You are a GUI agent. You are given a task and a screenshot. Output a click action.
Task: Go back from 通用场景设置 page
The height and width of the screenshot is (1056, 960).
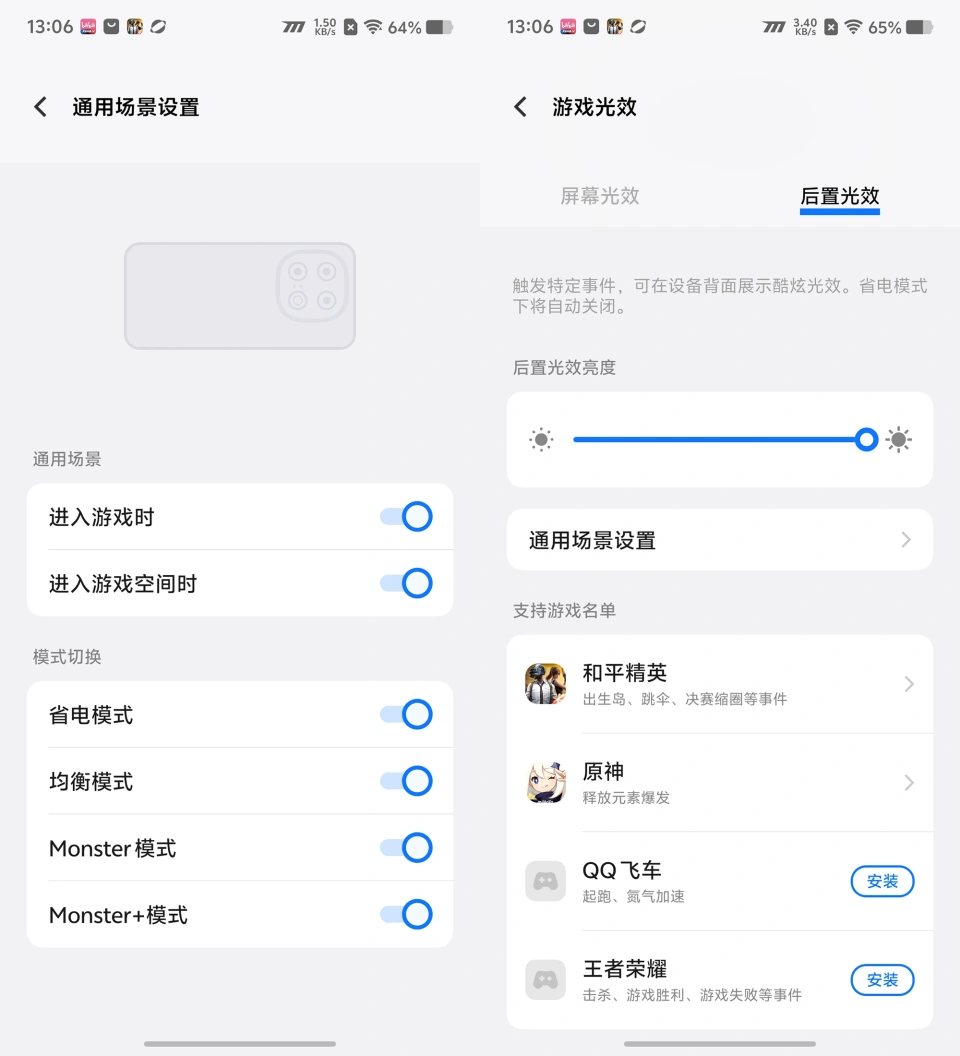pyautogui.click(x=40, y=107)
